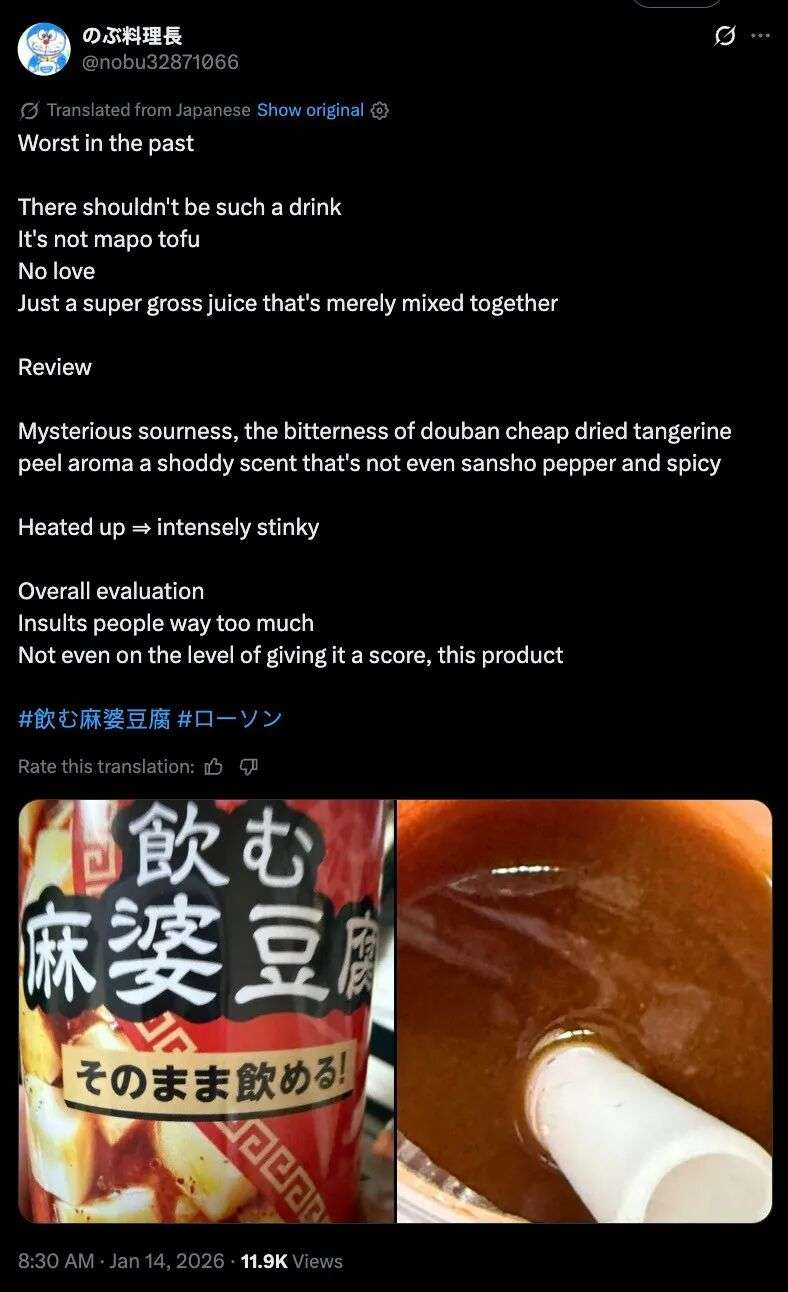Viewport: 788px width, 1292px height.
Task: Open the Grok icon beside the overflow menu
Action: point(725,36)
